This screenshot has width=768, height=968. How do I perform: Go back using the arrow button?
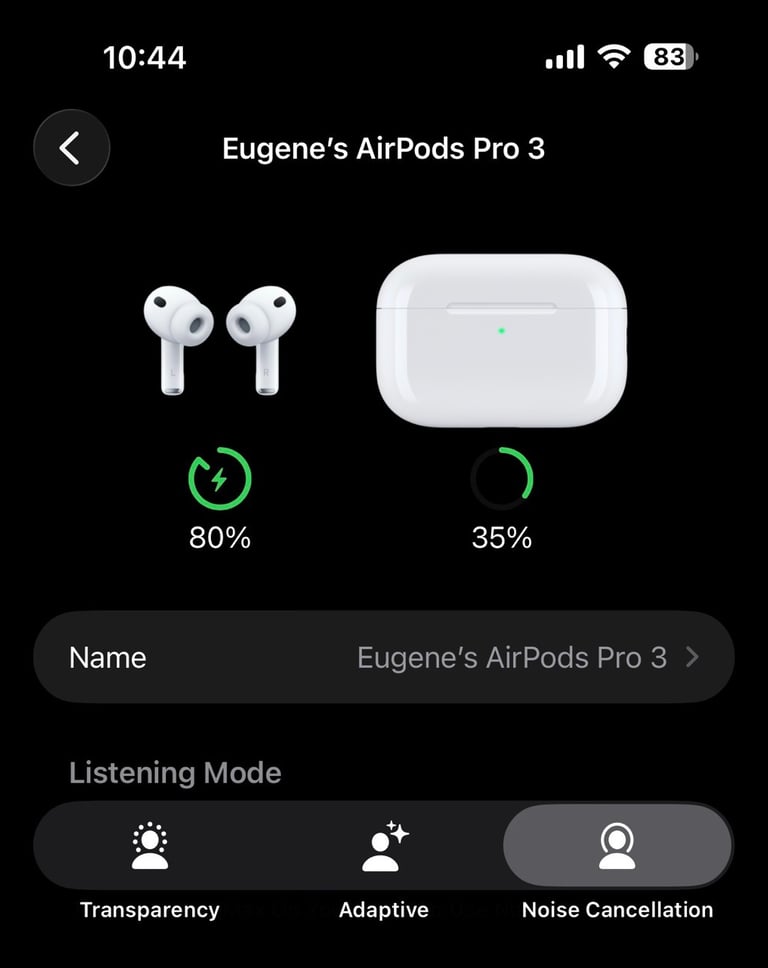click(x=71, y=149)
